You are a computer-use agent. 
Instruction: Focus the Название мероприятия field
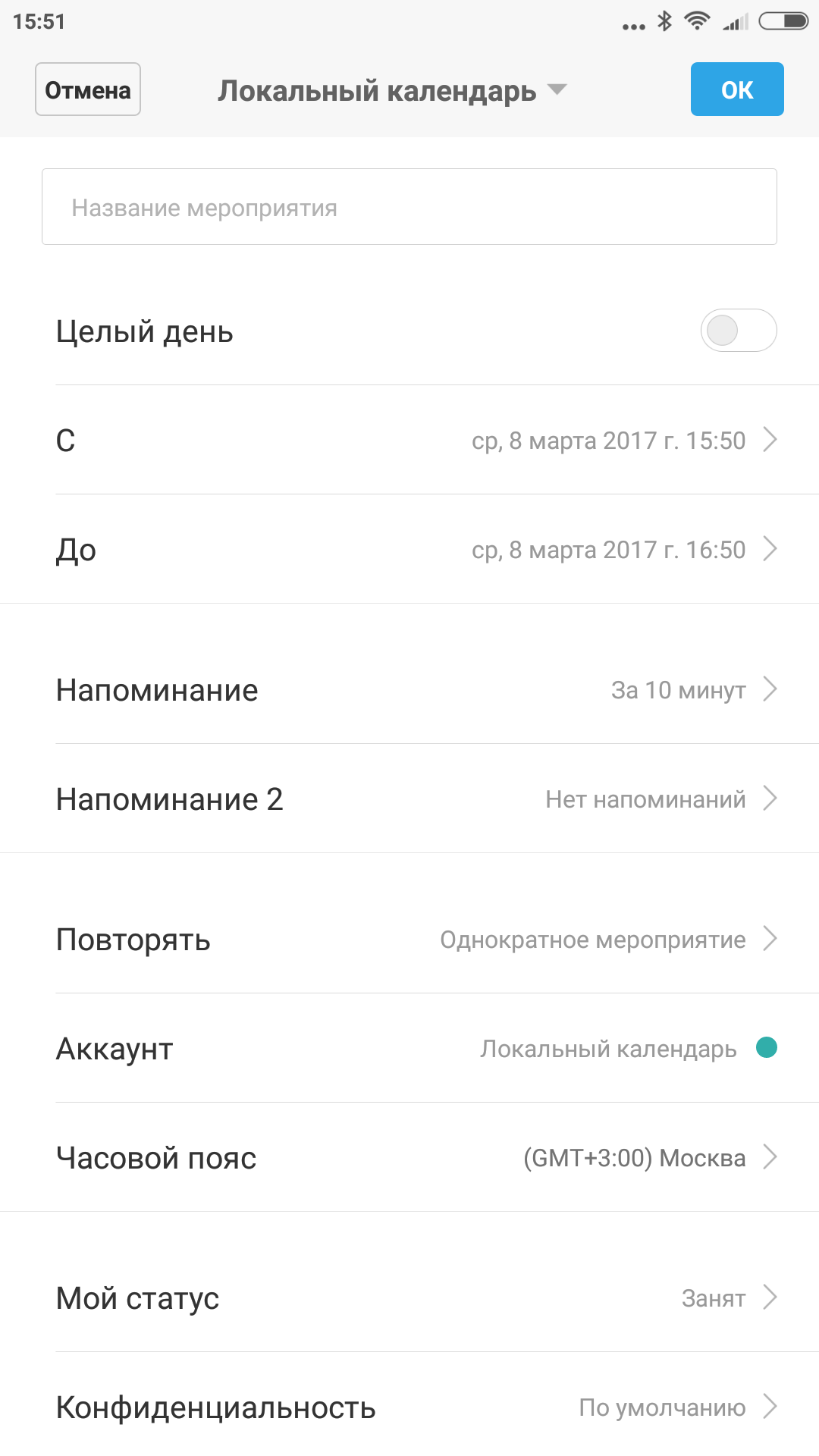click(409, 207)
